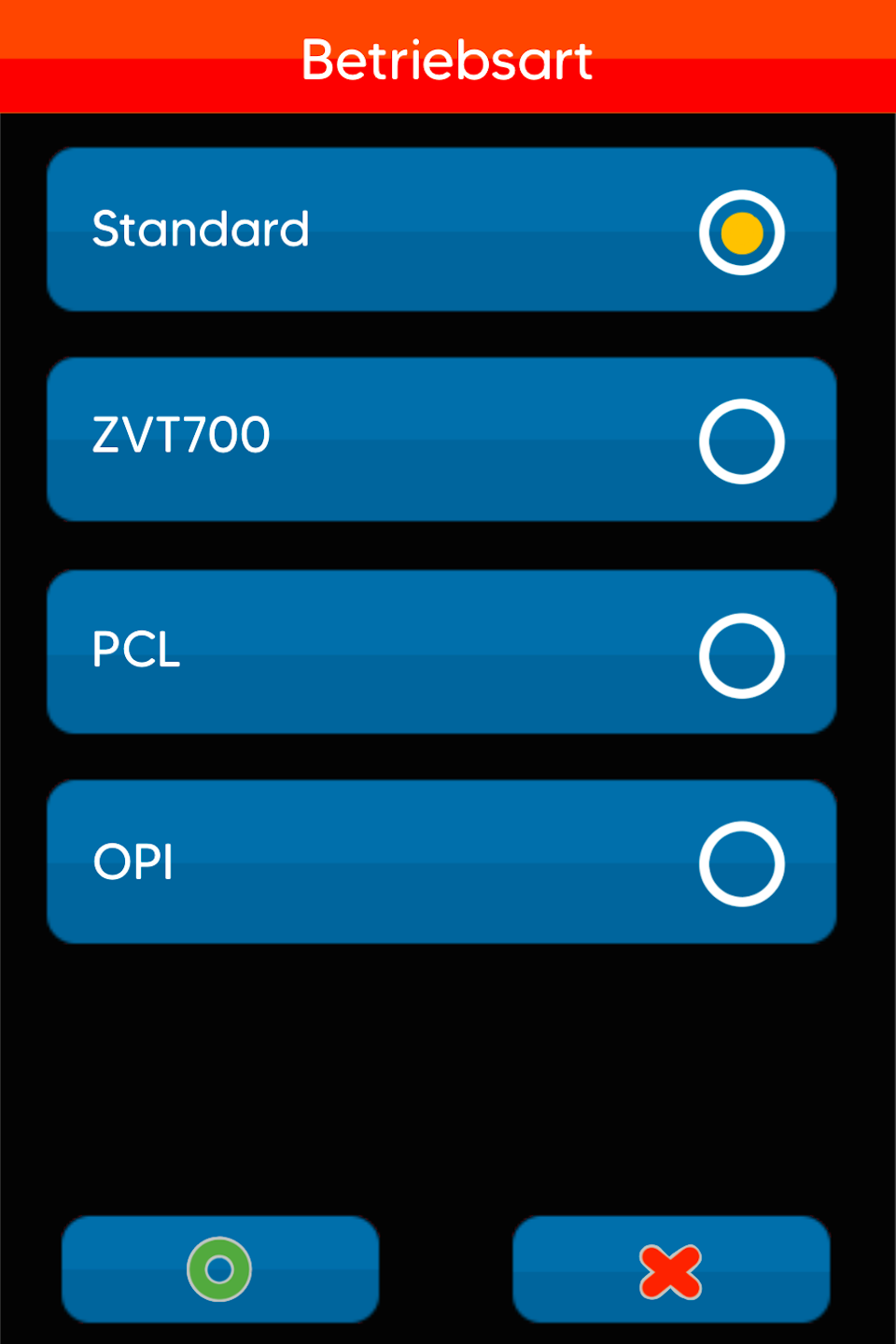Cancel with the red X button
This screenshot has width=896, height=1344.
pos(671,1270)
